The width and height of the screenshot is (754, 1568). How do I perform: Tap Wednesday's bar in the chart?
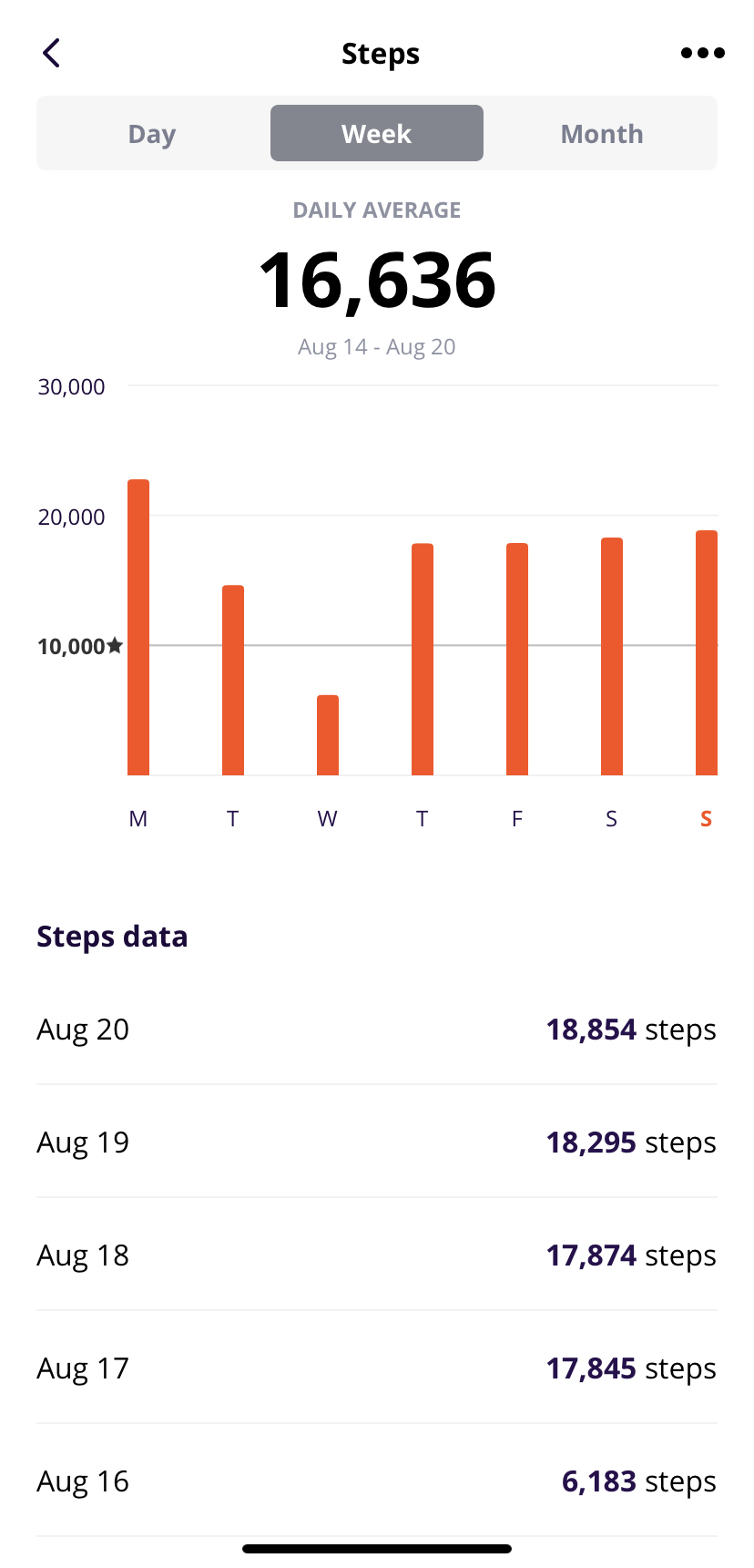tap(328, 736)
